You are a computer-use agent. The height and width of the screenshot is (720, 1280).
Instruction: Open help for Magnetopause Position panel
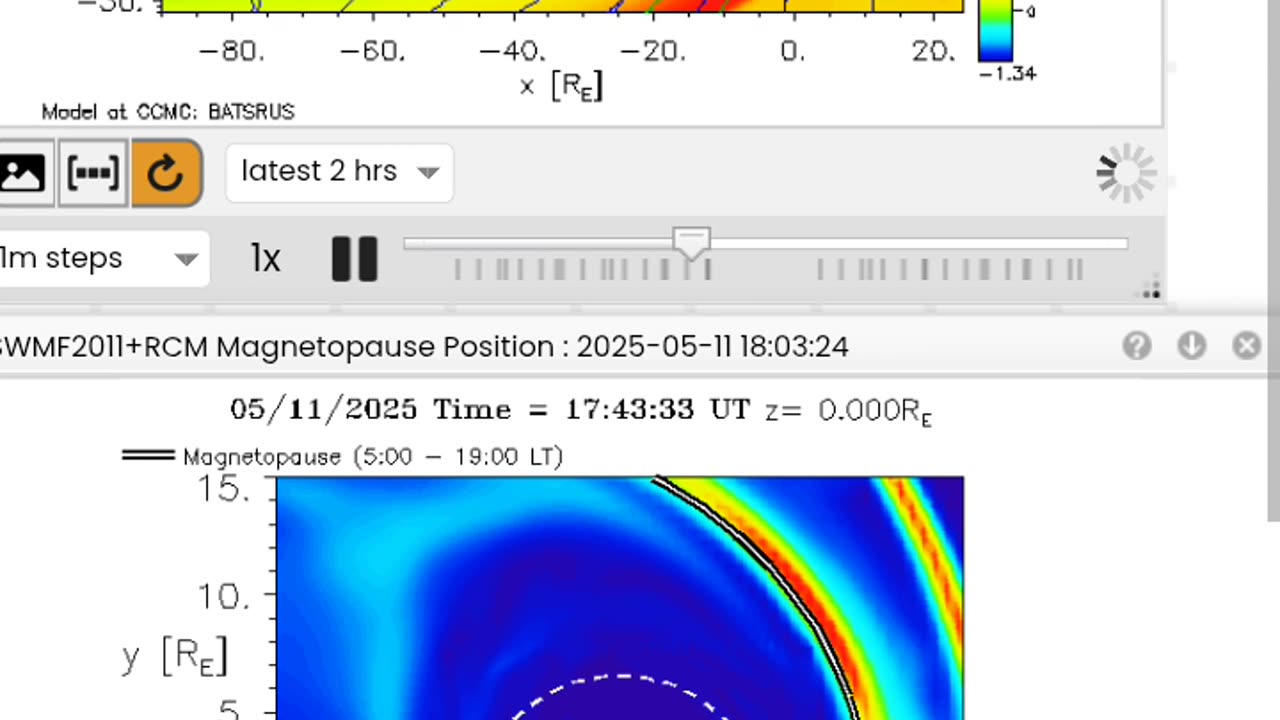click(1136, 346)
